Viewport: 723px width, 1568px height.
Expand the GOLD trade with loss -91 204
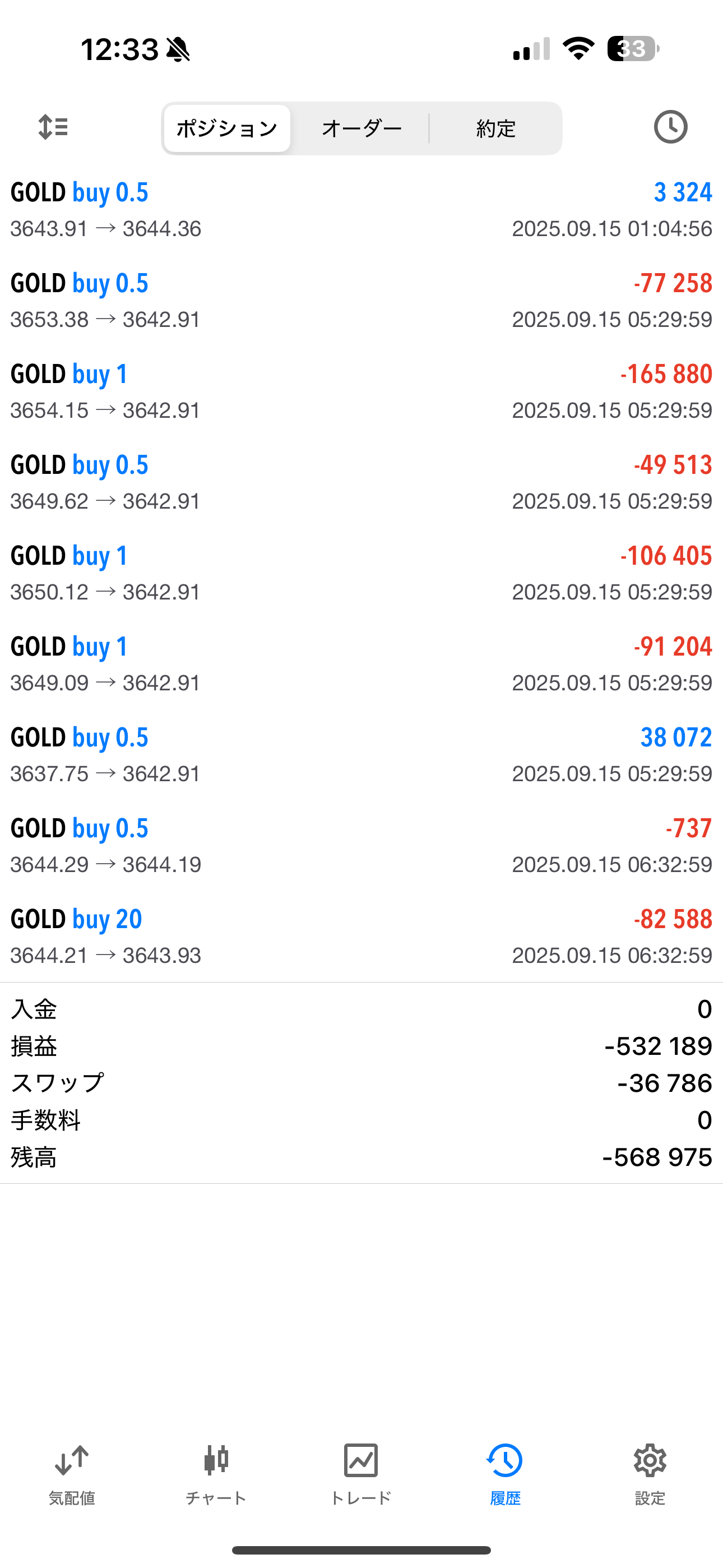click(x=361, y=663)
